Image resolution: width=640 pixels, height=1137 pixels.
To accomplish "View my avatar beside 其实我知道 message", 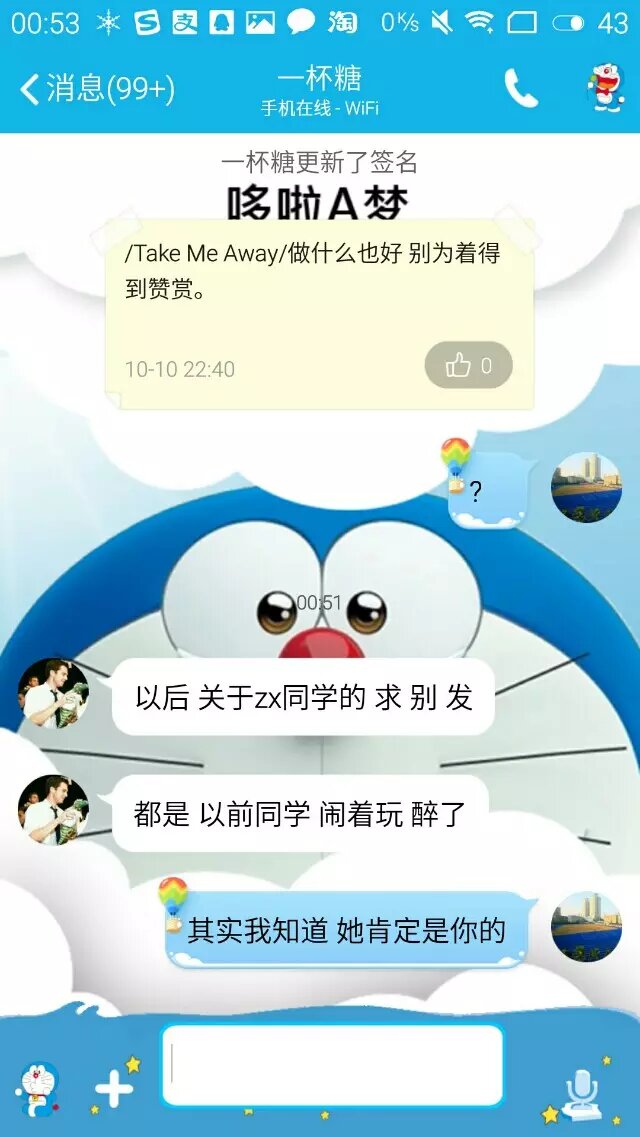I will [586, 927].
